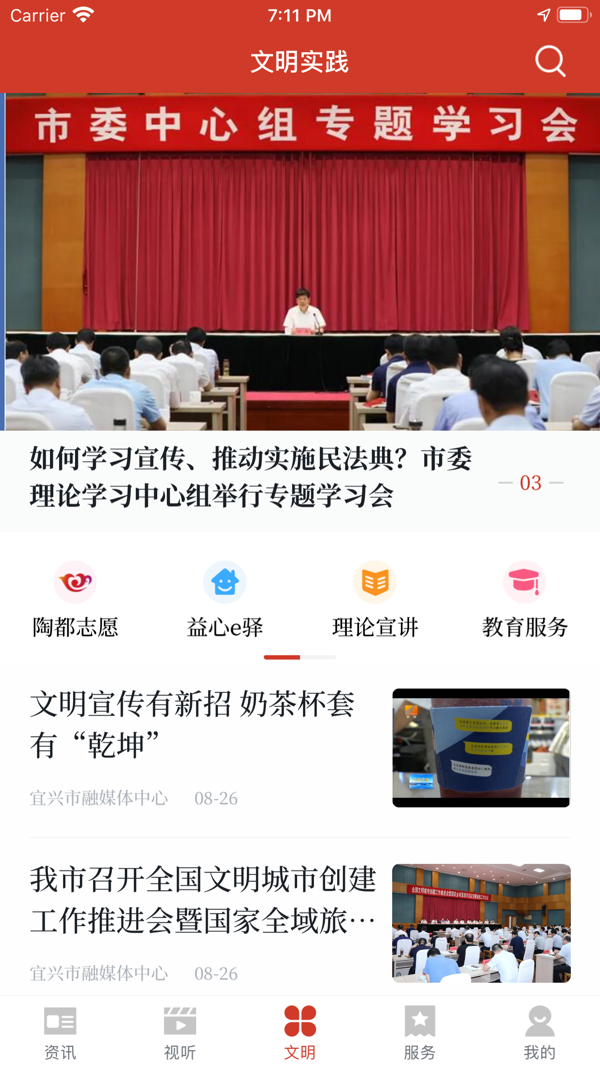Open the search icon in the header
Image resolution: width=600 pixels, height=1067 pixels.
[550, 62]
